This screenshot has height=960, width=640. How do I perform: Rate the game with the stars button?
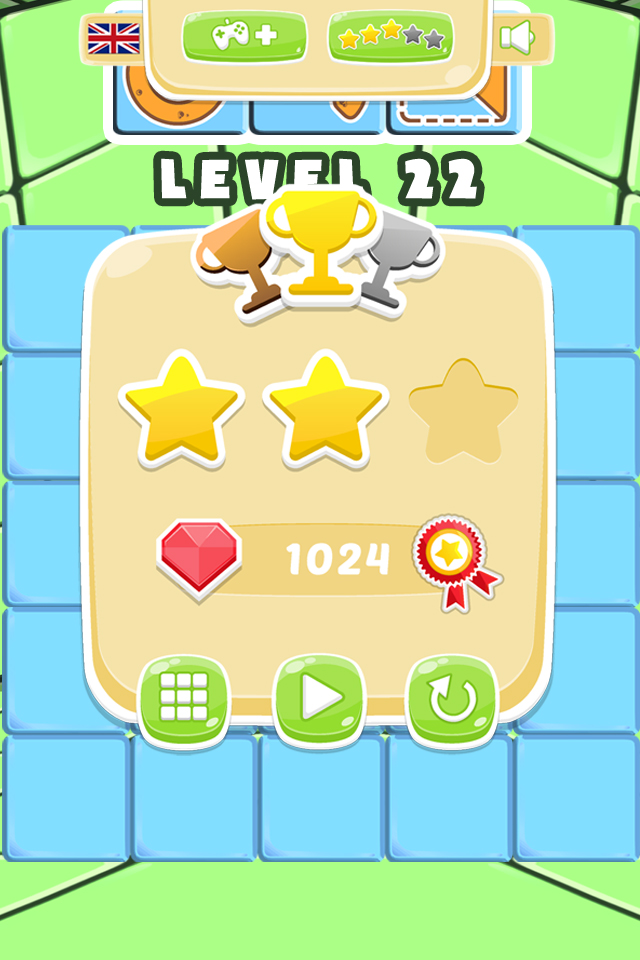[390, 38]
